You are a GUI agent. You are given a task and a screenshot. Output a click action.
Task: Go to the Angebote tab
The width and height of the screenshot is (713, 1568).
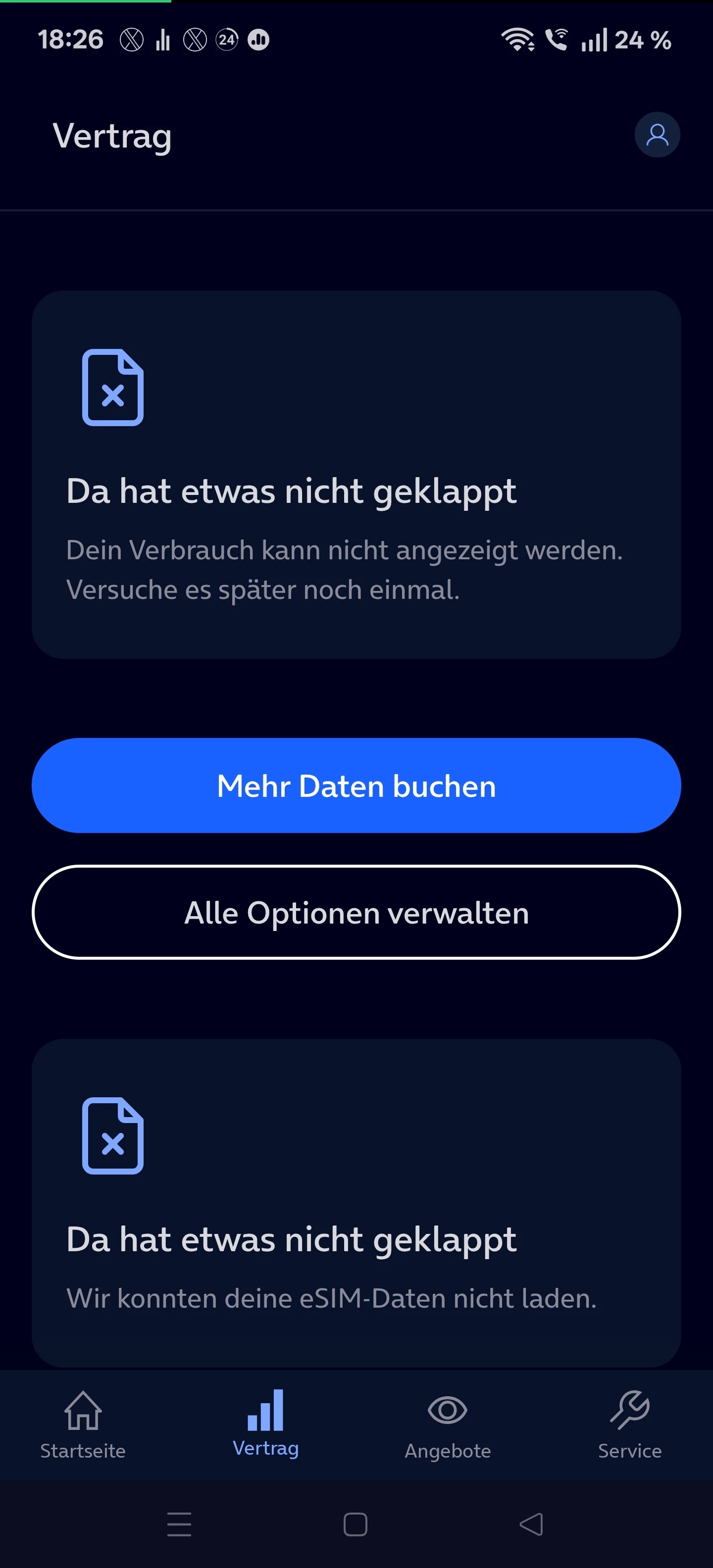[448, 1424]
